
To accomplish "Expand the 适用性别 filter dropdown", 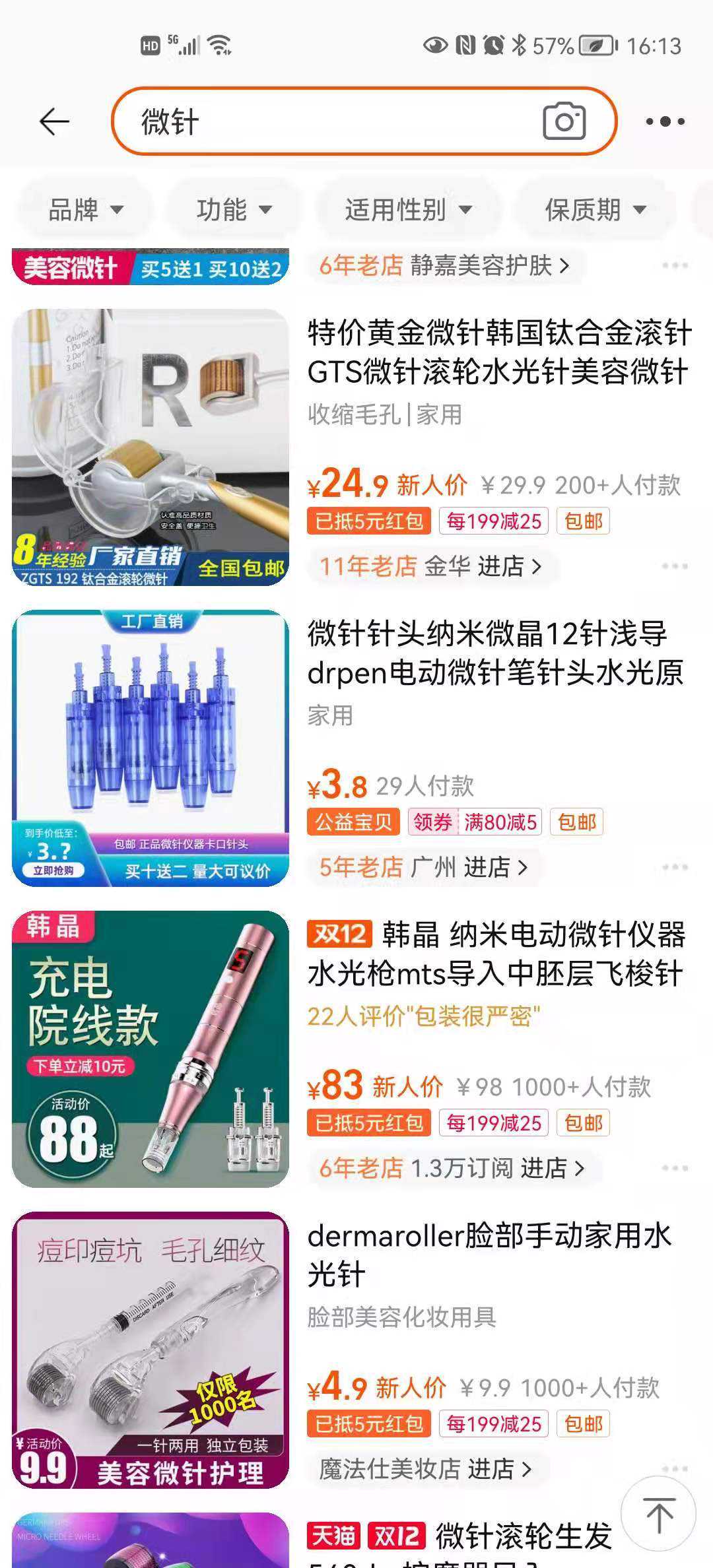I will (408, 210).
